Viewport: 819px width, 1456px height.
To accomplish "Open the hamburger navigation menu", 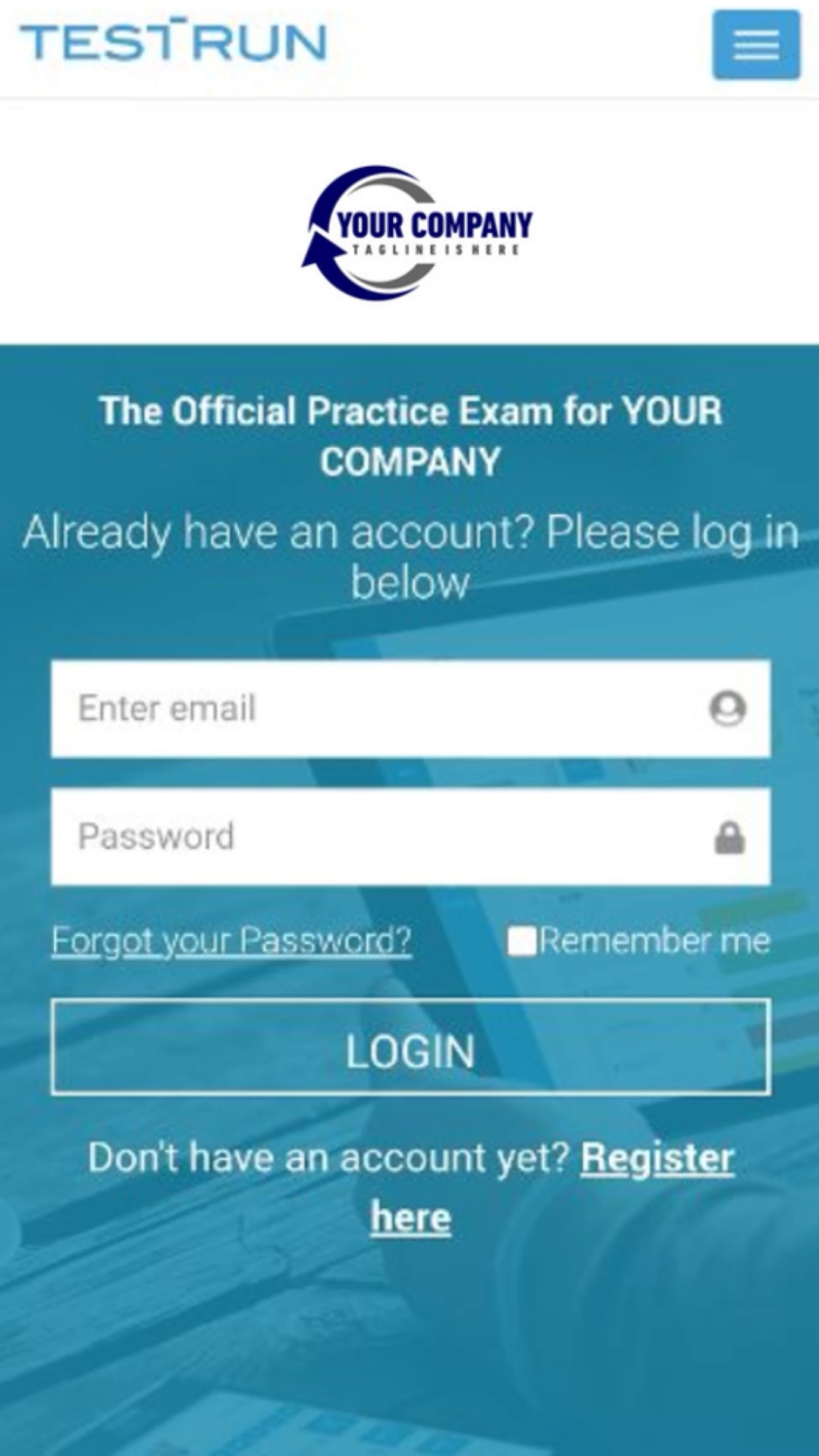I will click(x=755, y=45).
